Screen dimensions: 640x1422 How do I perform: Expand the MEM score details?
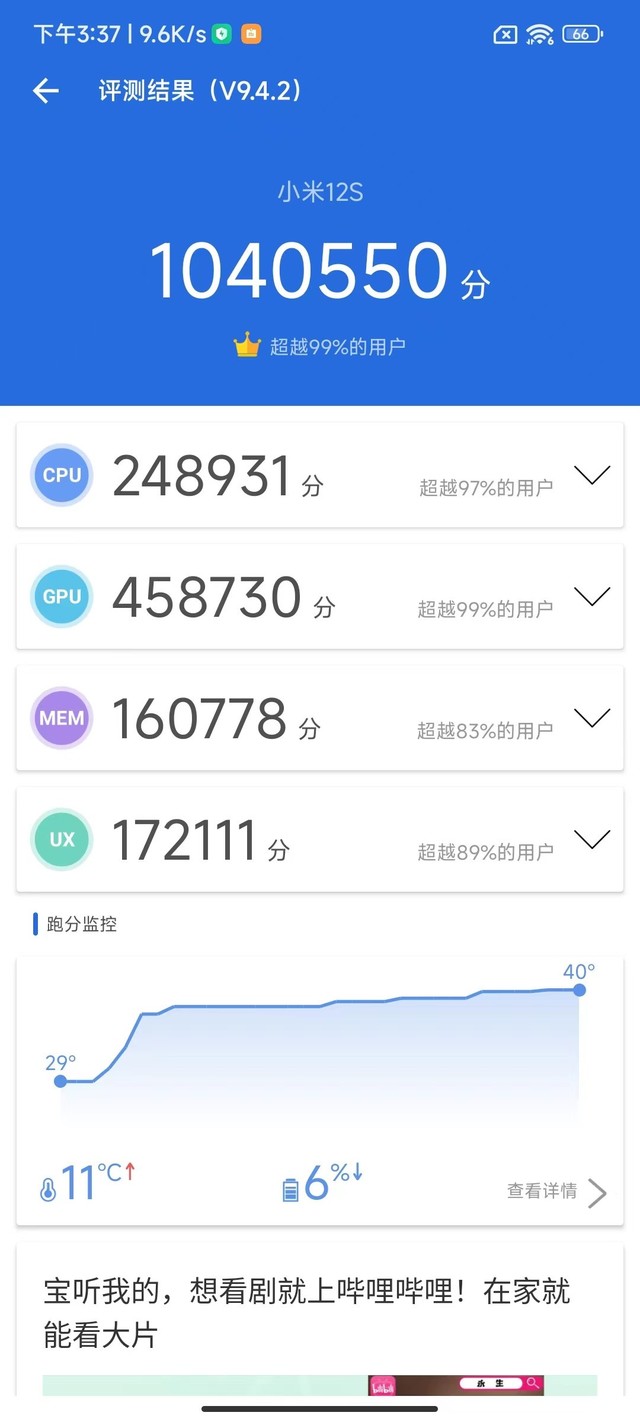[x=592, y=718]
